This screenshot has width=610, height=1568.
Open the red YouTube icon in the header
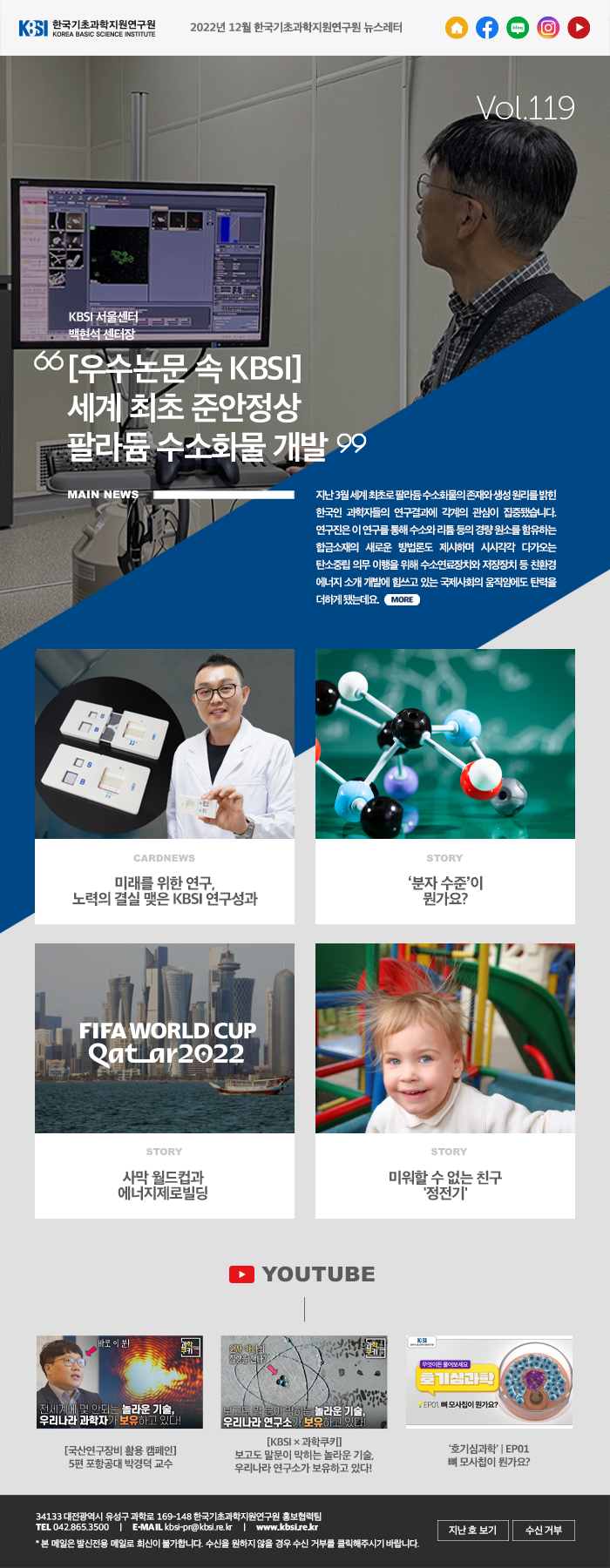coord(579,28)
